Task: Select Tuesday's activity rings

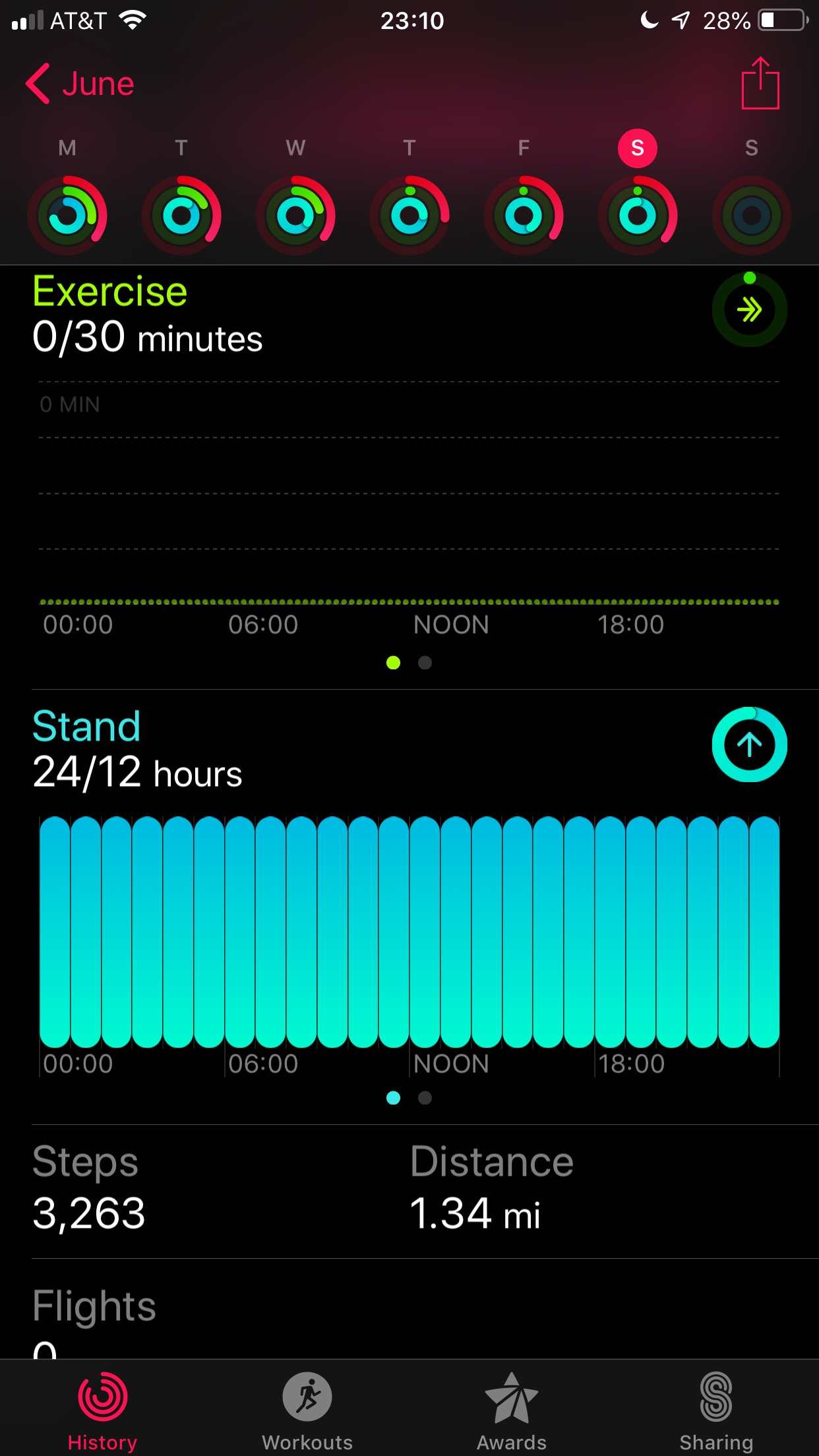Action: tap(181, 215)
